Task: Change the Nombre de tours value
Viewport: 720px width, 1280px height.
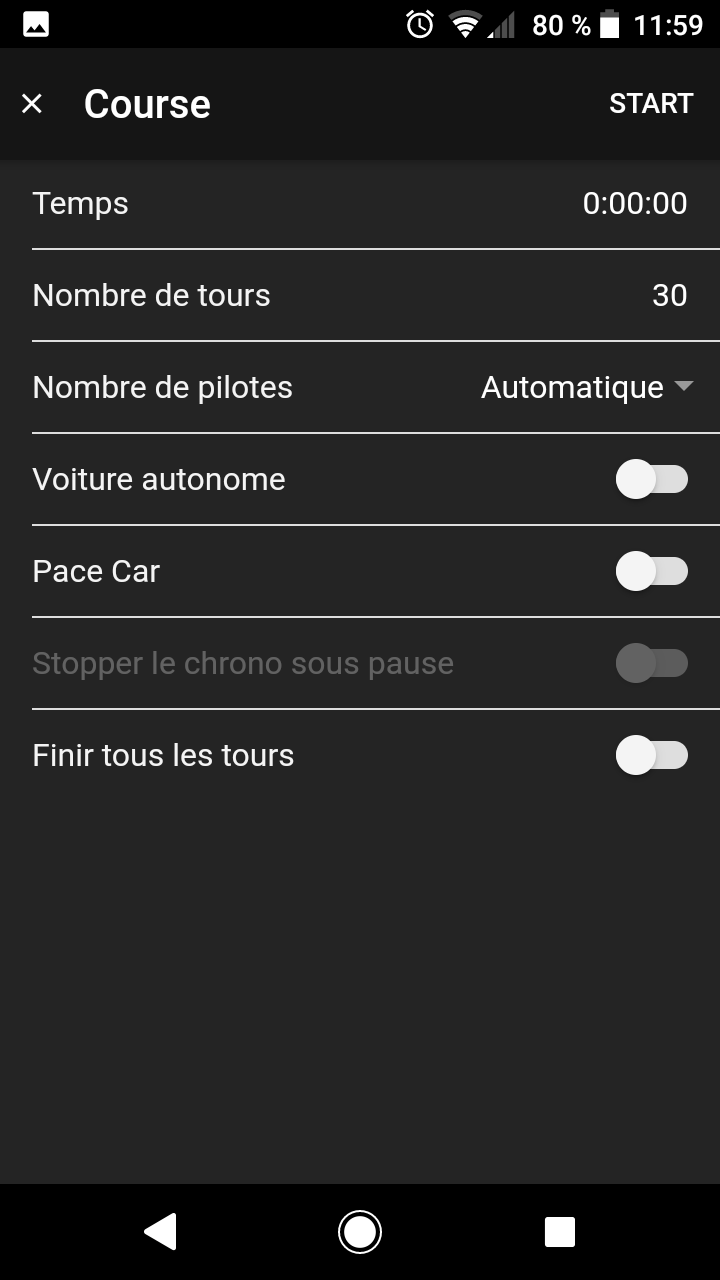Action: pyautogui.click(x=669, y=295)
